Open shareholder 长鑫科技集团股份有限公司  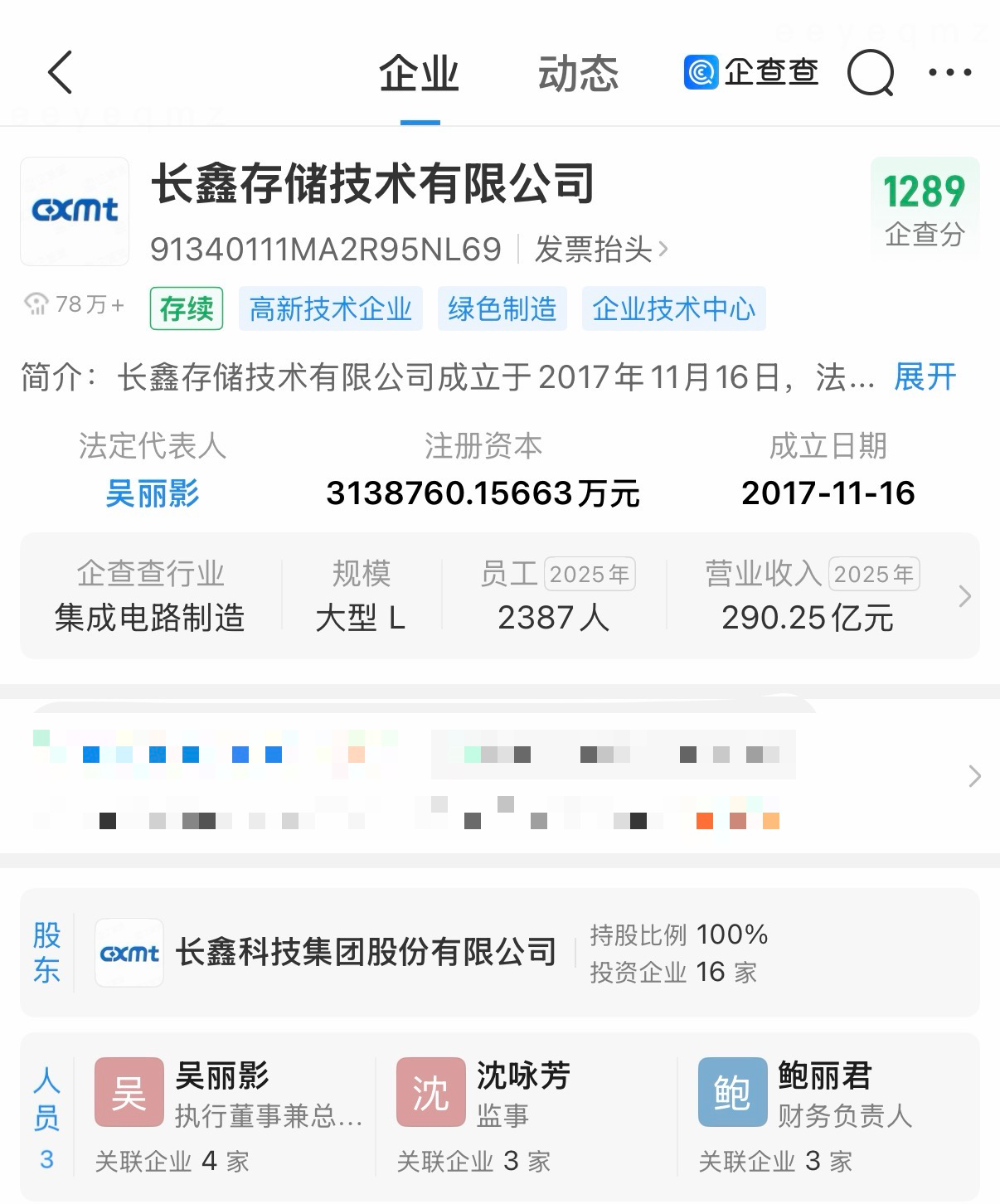(366, 952)
